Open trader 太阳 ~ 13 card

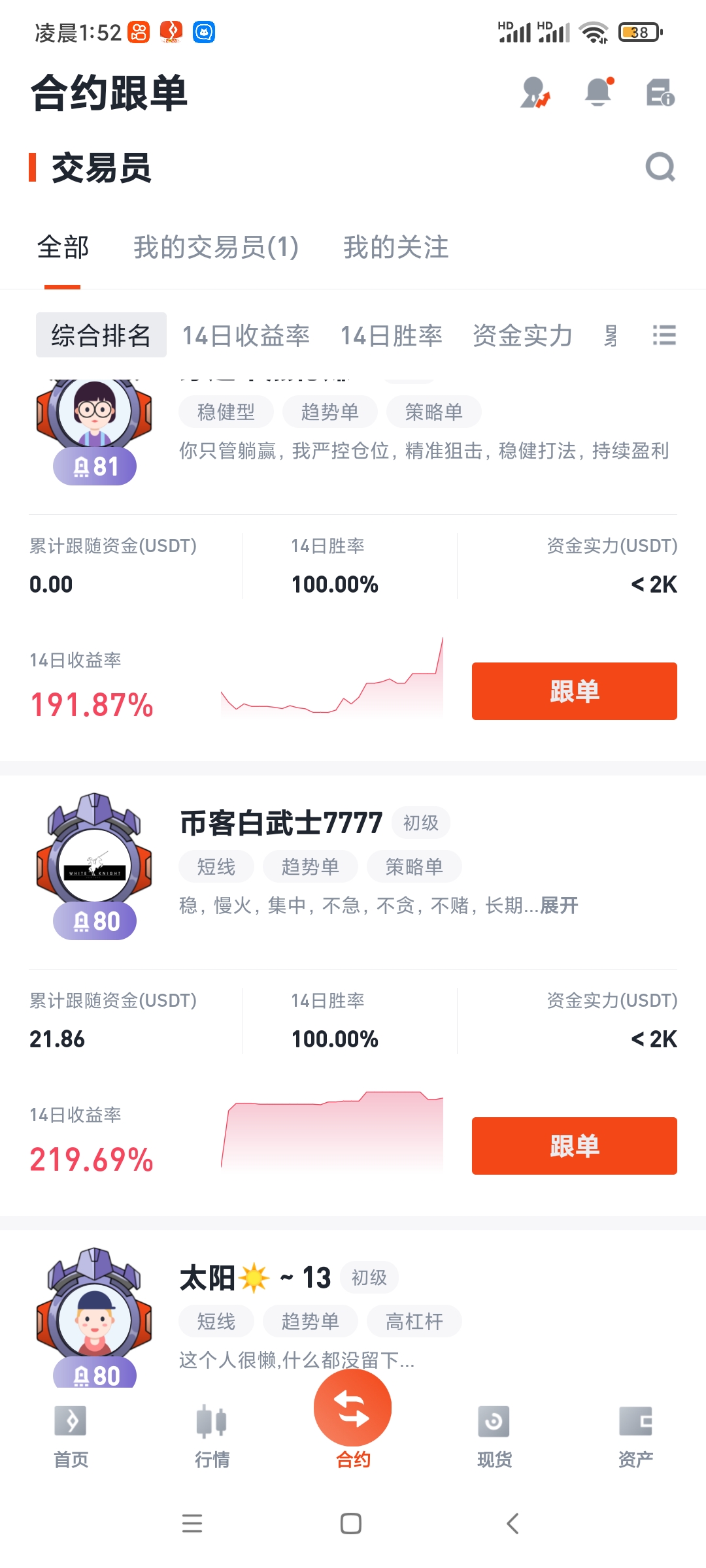click(255, 1279)
